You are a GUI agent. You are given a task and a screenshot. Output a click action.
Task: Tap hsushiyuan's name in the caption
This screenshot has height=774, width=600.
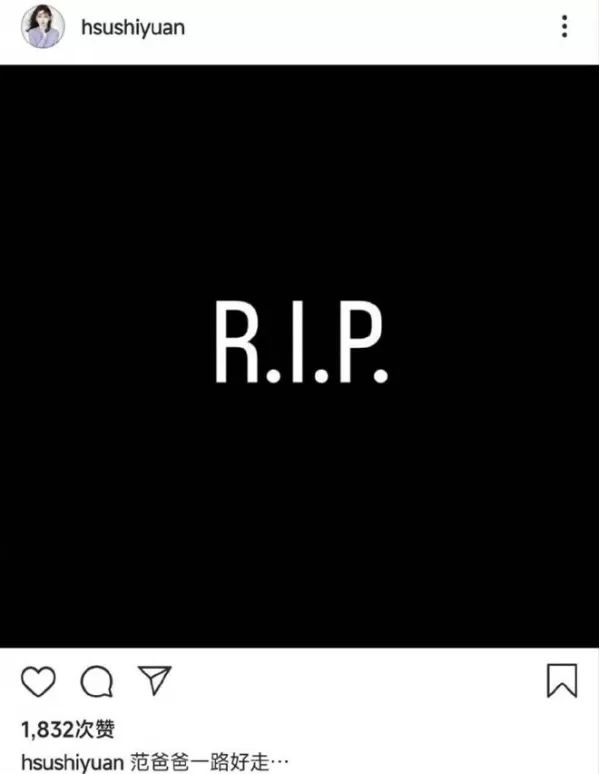click(70, 761)
